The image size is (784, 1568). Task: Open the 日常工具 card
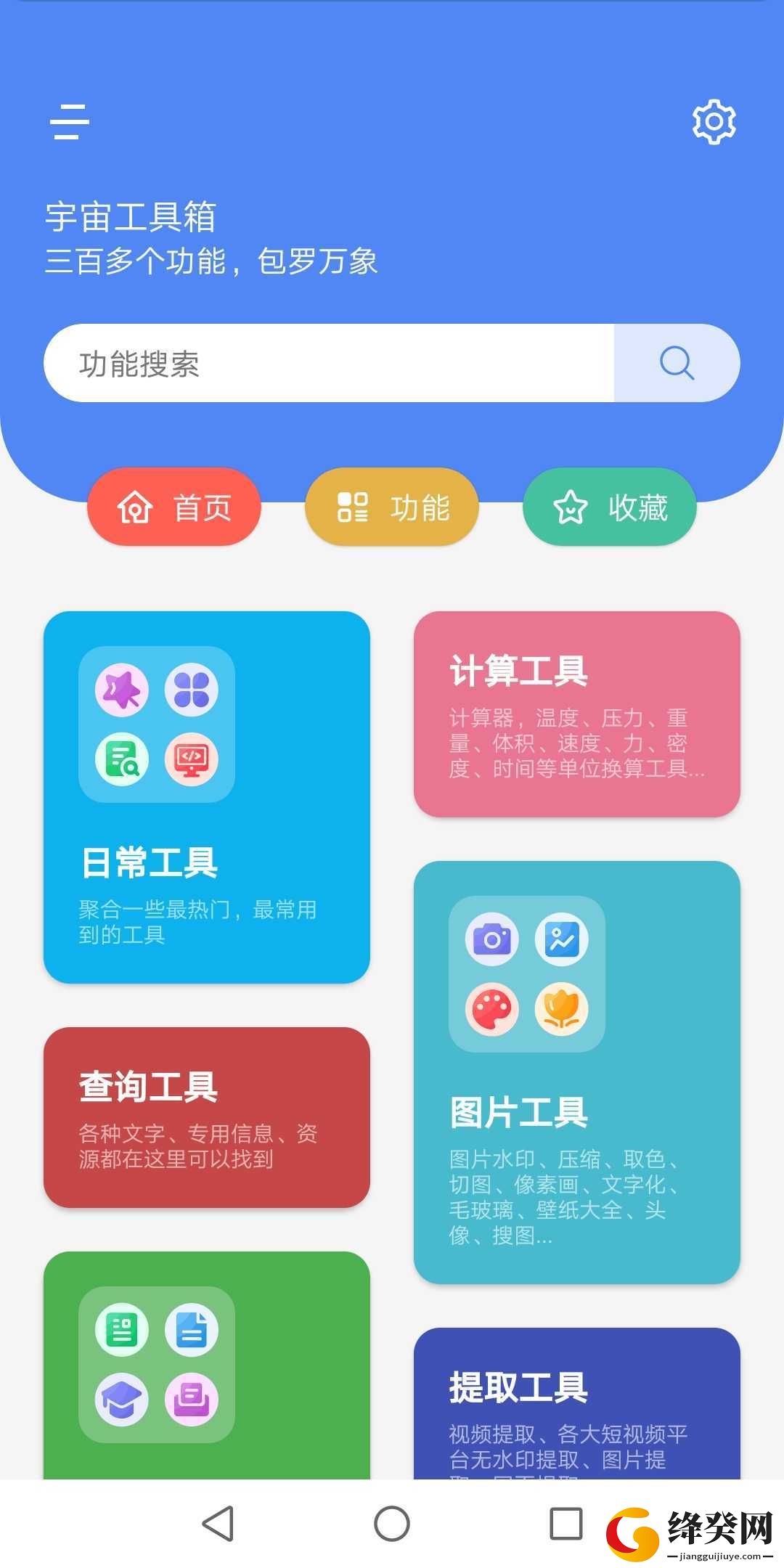(x=207, y=797)
